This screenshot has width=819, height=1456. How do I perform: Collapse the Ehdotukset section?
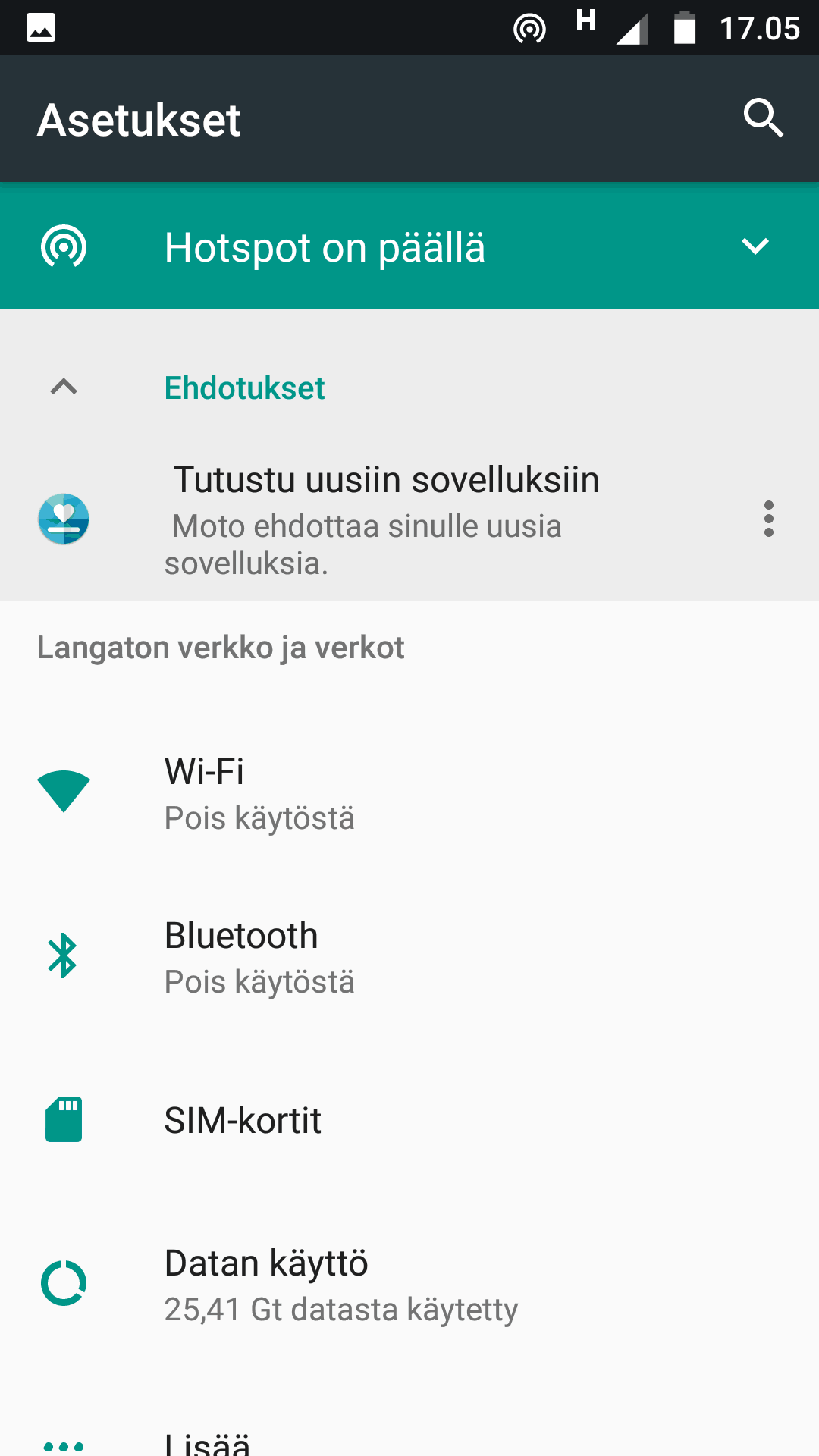point(64,388)
